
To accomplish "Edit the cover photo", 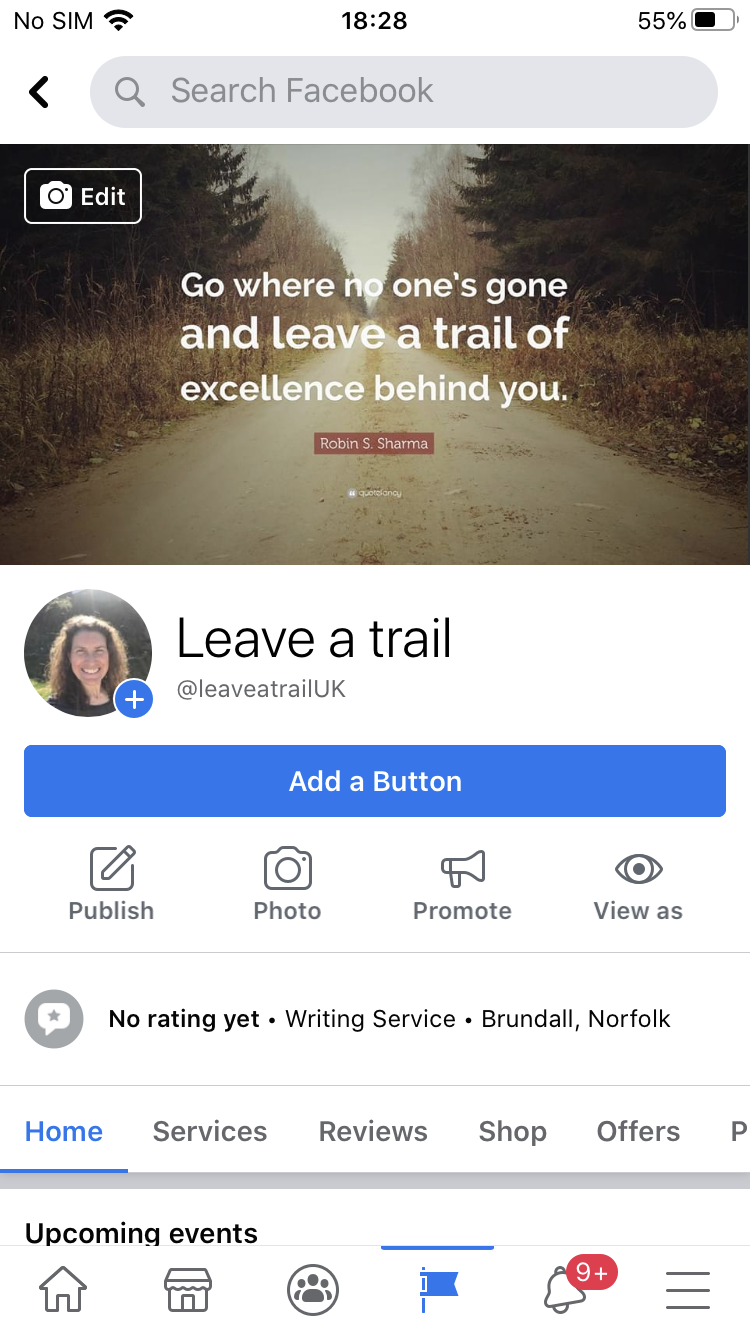I will point(83,196).
